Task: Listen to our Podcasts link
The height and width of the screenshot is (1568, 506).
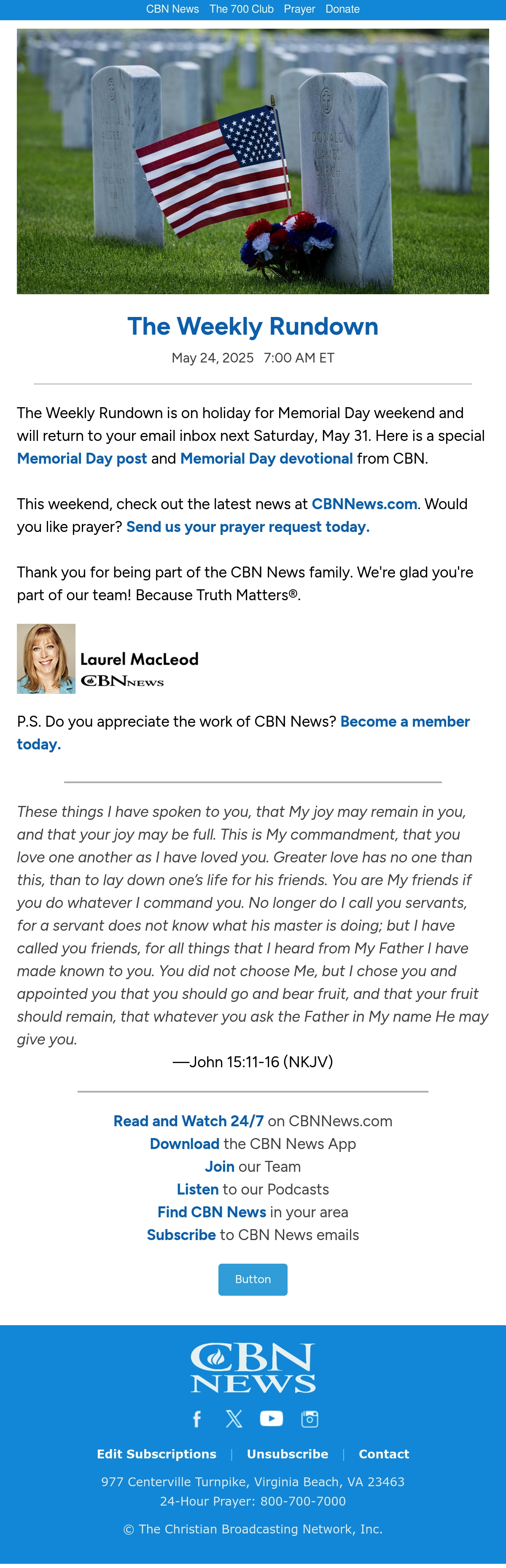Action: [198, 1189]
